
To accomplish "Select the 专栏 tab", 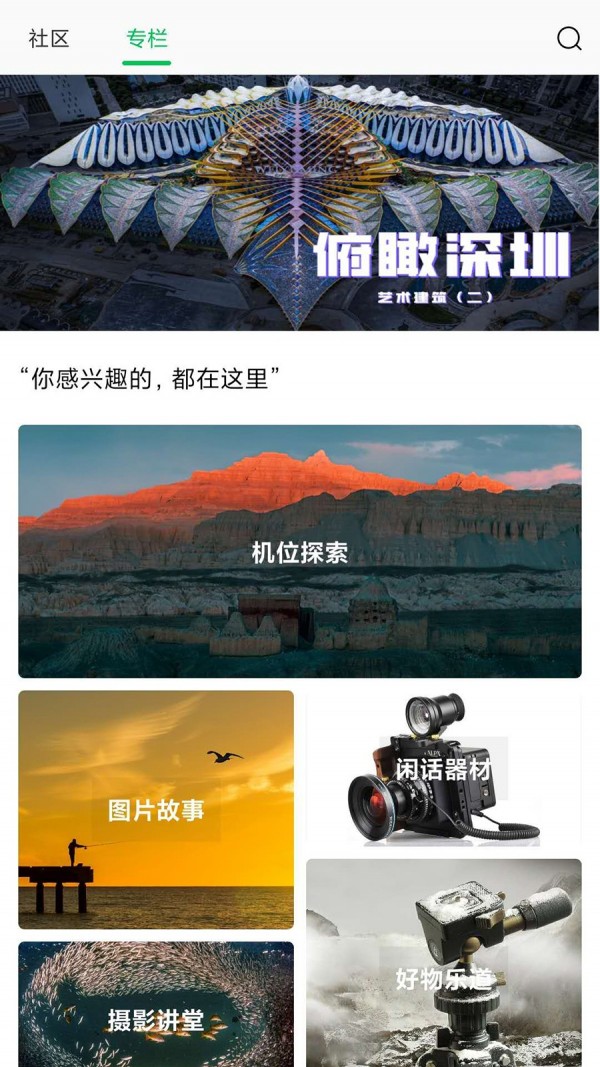I will pyautogui.click(x=147, y=39).
